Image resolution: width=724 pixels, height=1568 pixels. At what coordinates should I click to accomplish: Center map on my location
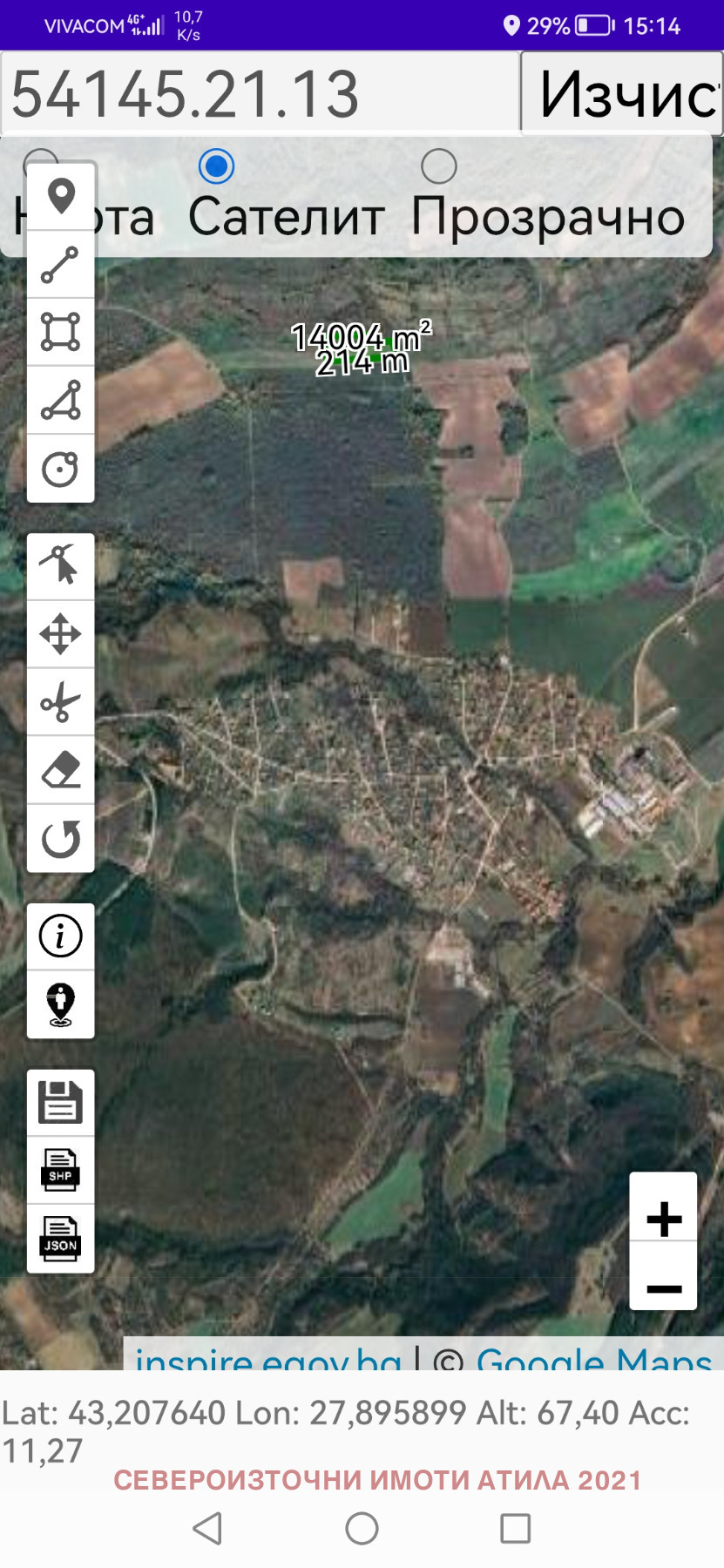tap(61, 1004)
